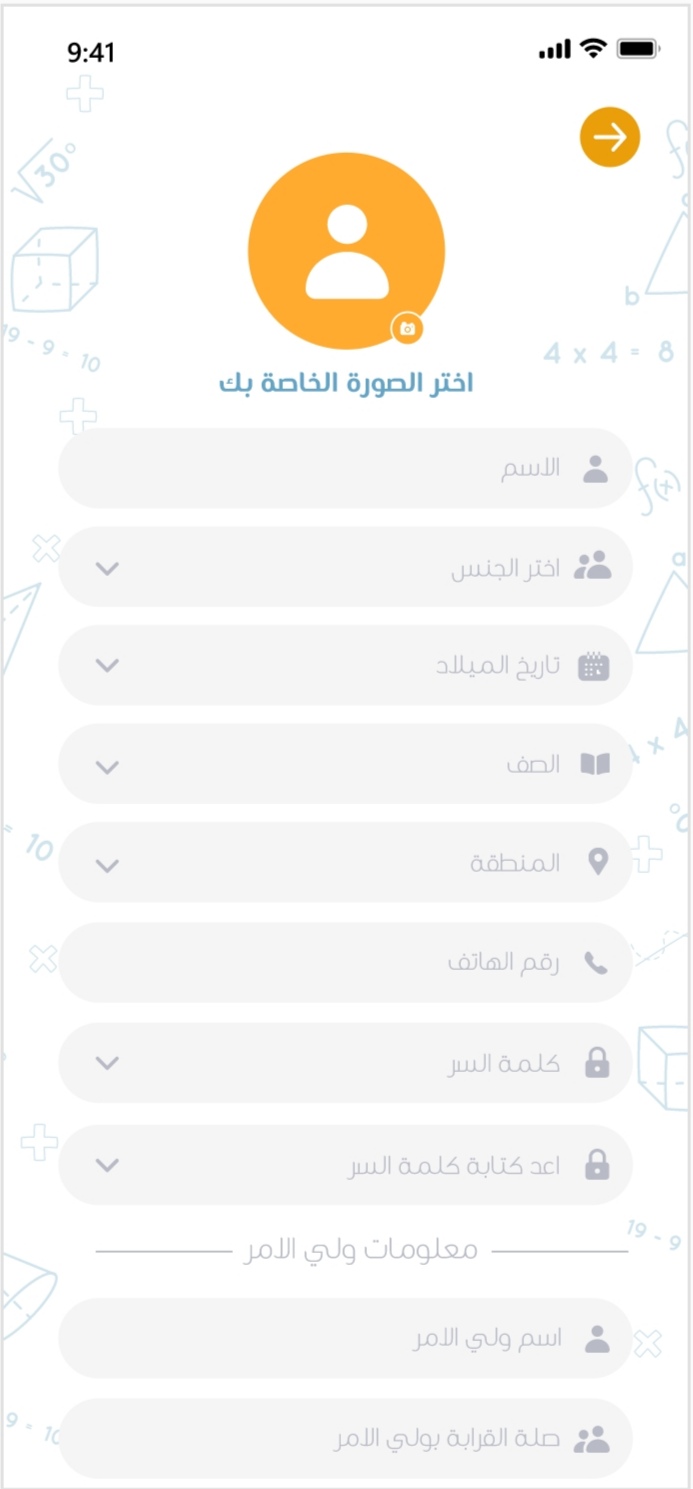Focus the اسم ولي الامر guardian name field
The width and height of the screenshot is (693, 1489).
pyautogui.click(x=346, y=1339)
